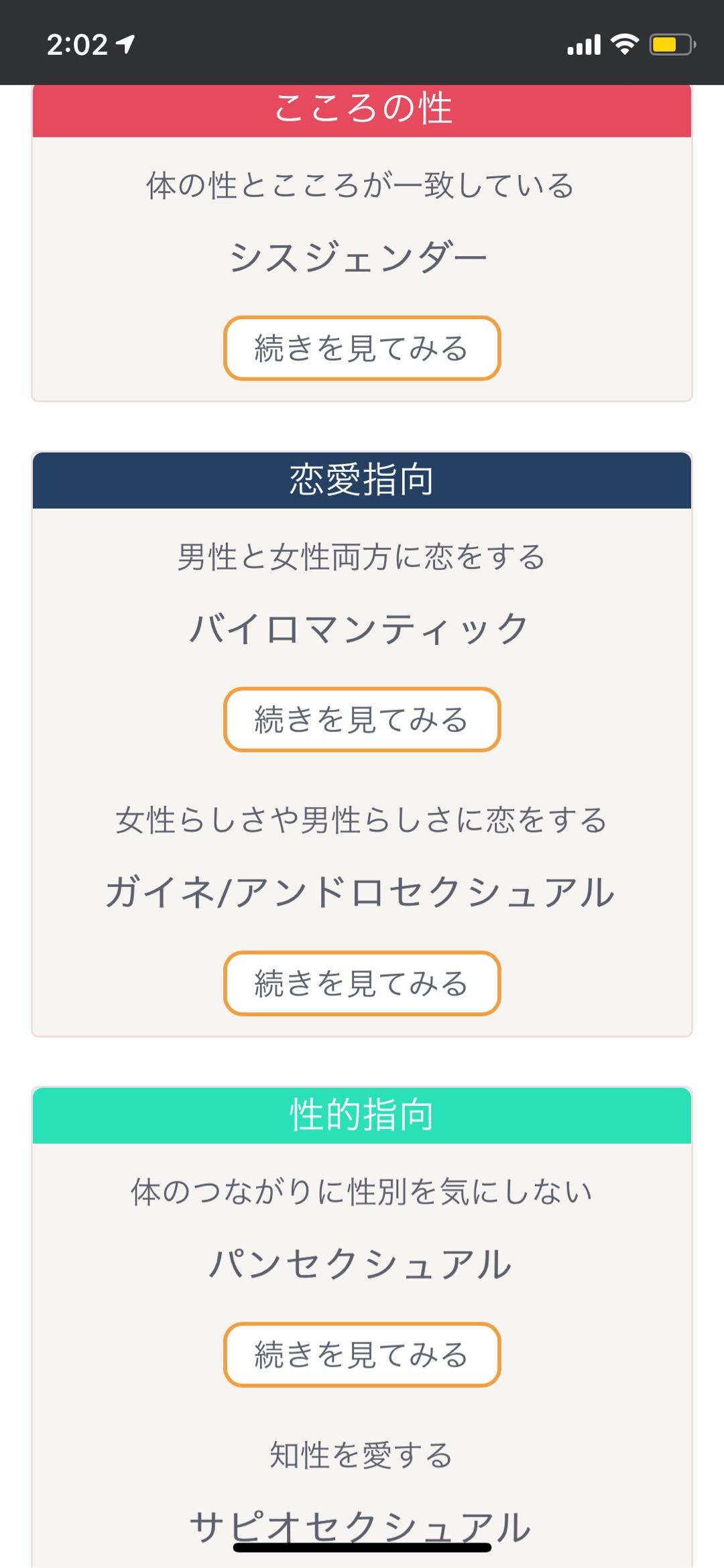This screenshot has width=724, height=1568.
Task: Open 続きを見てみる for バイロマンティック
Action: pos(362,719)
